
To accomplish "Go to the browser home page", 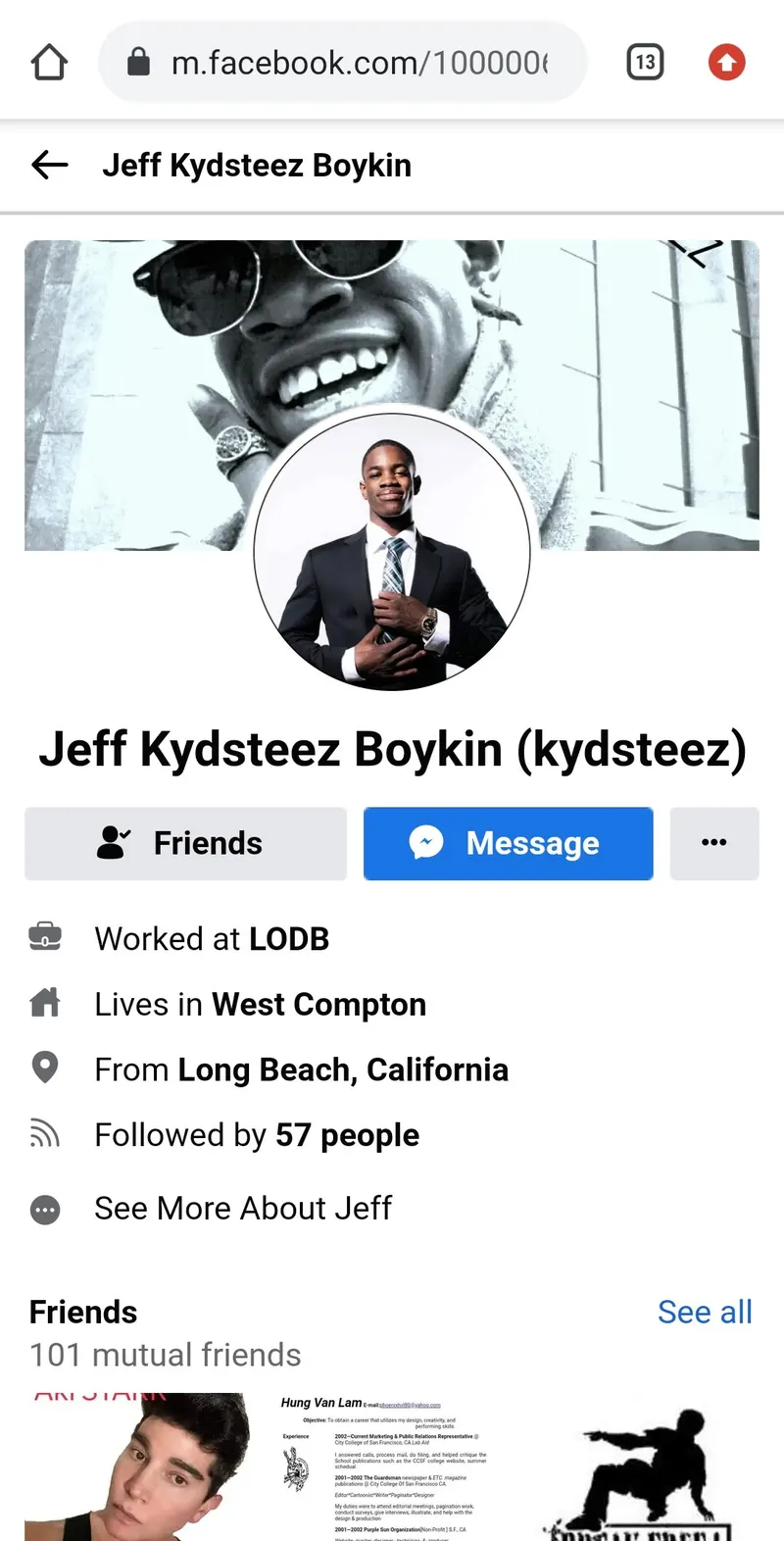I will (x=49, y=63).
